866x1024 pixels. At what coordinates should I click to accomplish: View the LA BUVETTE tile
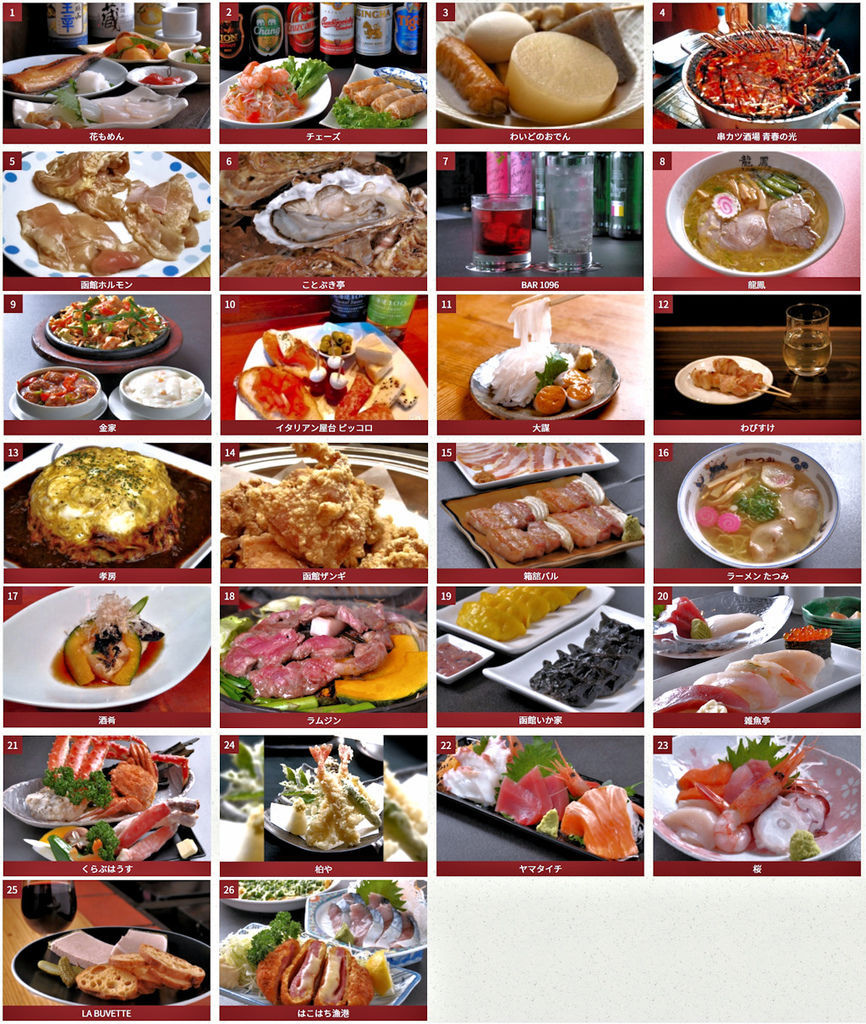106,943
